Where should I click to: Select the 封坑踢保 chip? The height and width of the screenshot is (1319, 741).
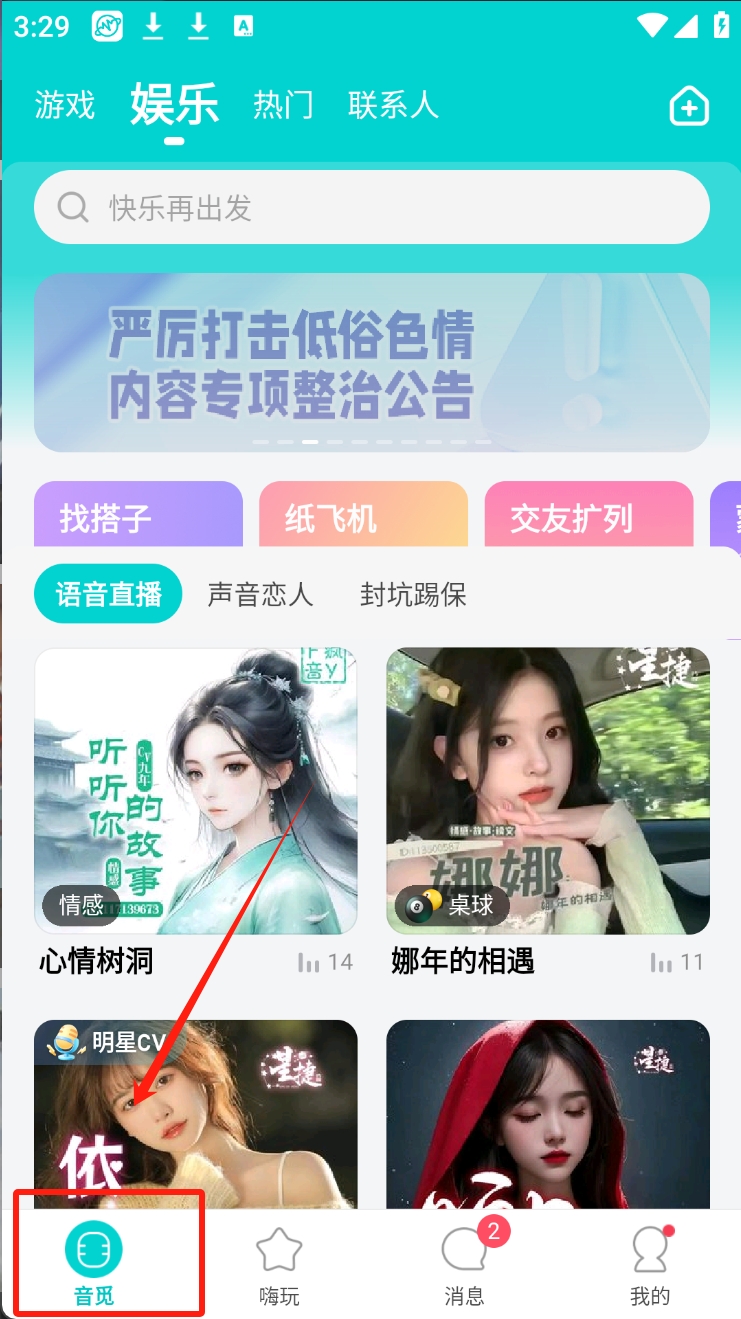coord(413,595)
